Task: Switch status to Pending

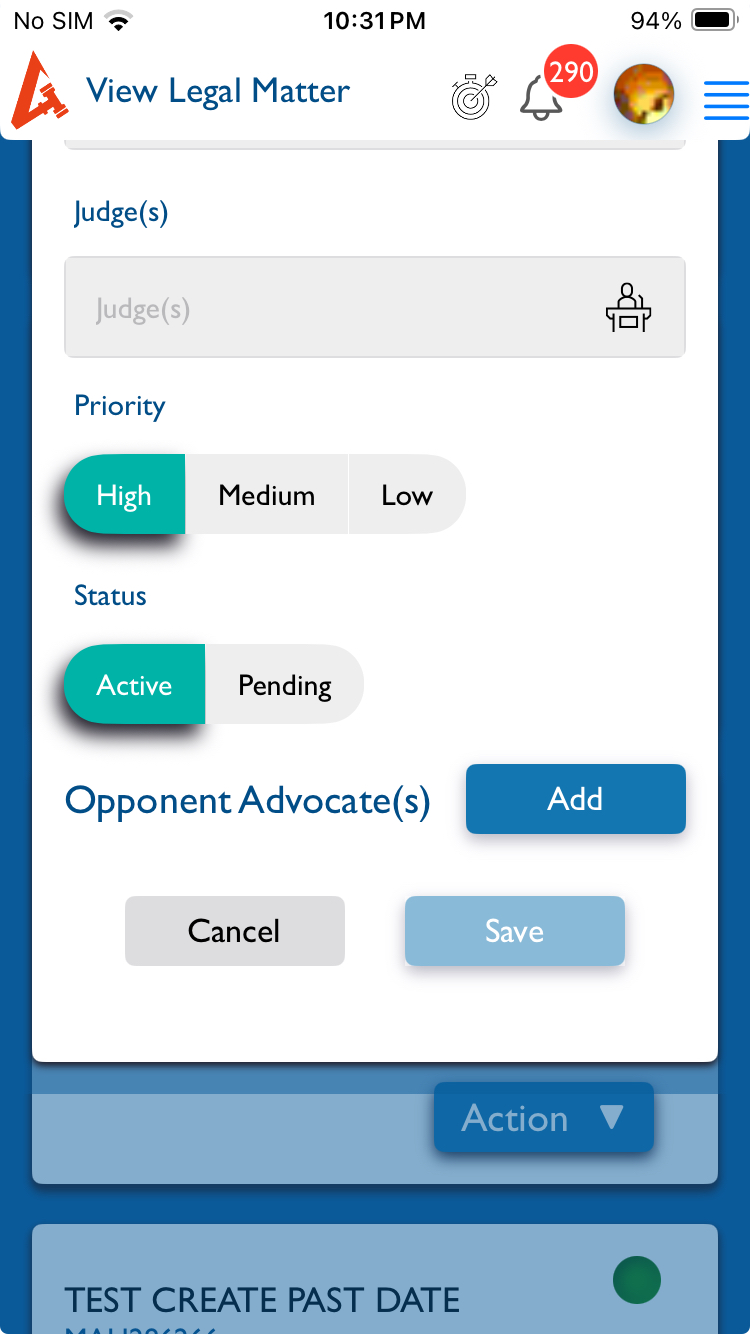Action: [x=284, y=685]
